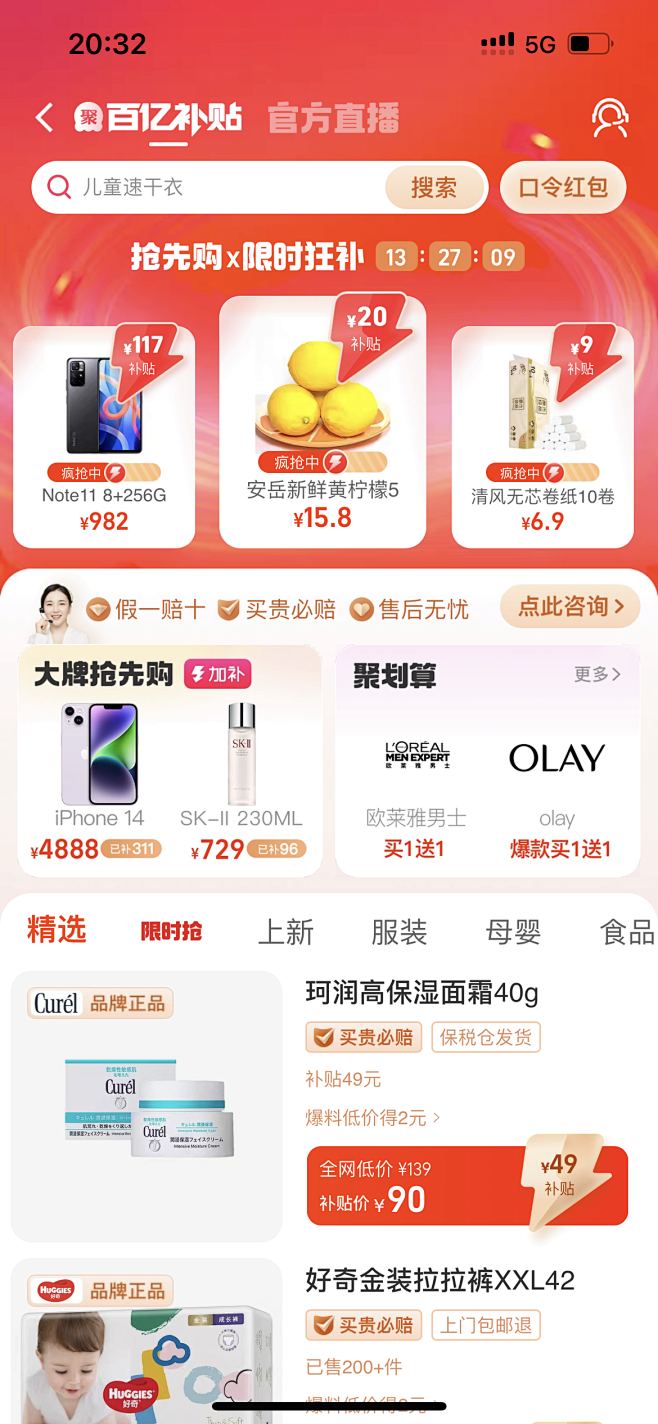Switch to the 限时抢 category tab
This screenshot has height=1424, width=658.
pos(171,932)
